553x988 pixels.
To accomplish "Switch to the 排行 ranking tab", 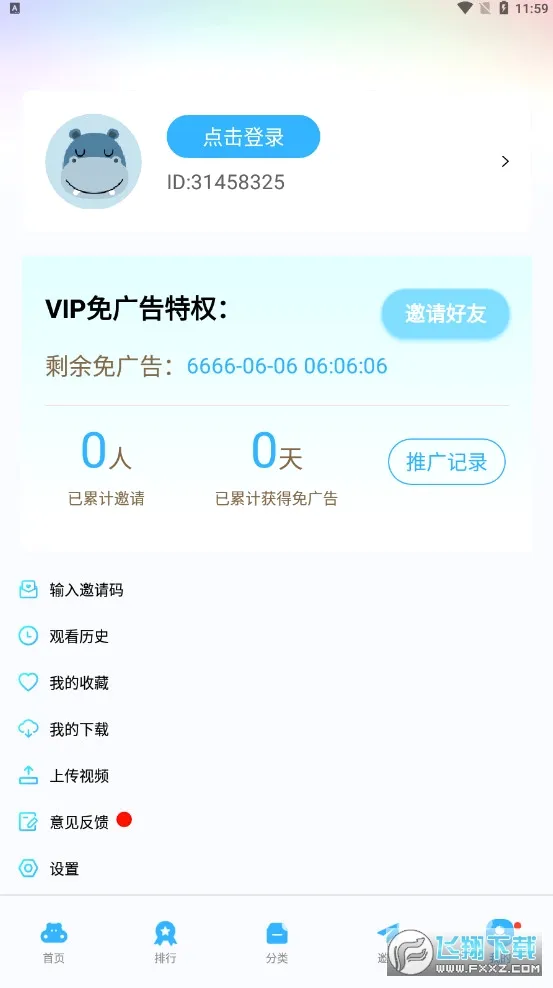I will 165,942.
